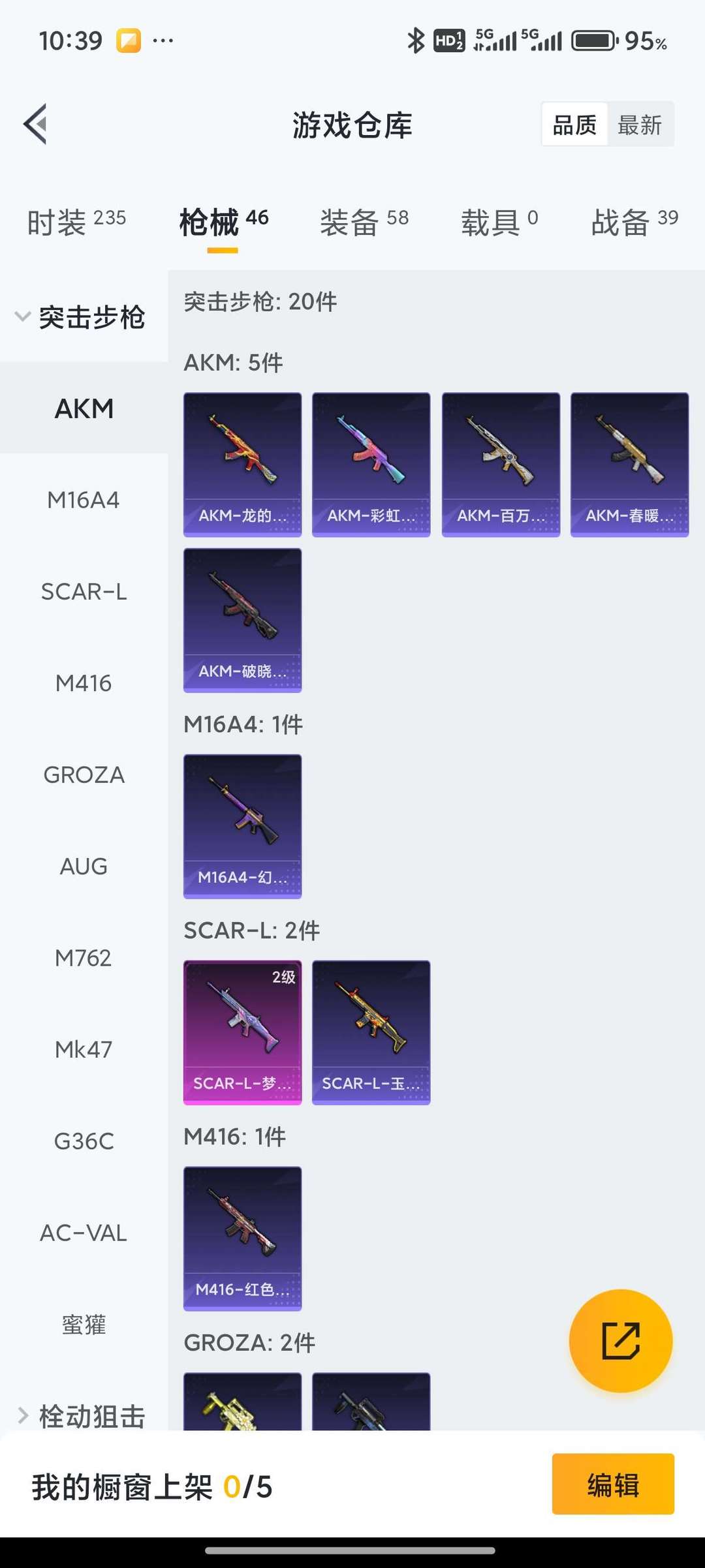Tap the 编辑 button
This screenshot has width=705, height=1568.
[x=612, y=1484]
